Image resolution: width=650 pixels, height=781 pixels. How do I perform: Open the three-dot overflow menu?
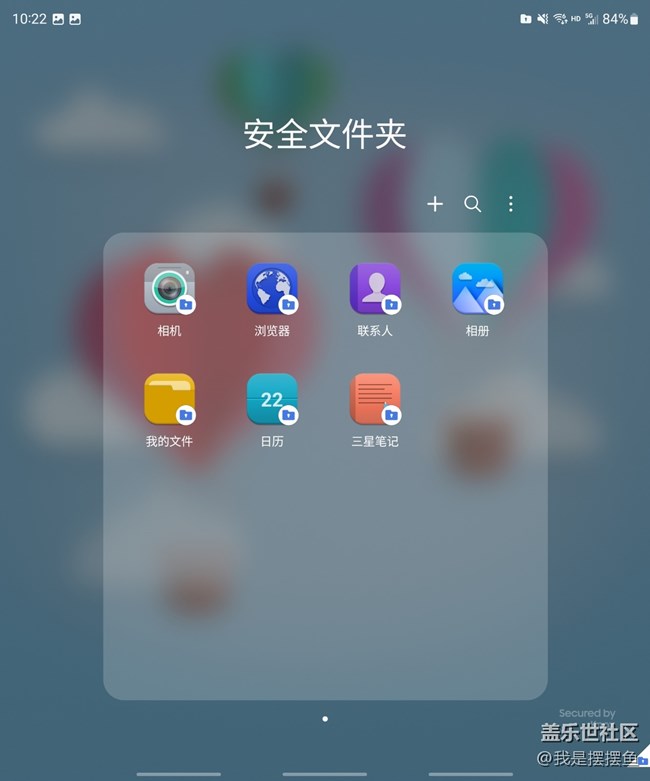[x=511, y=204]
